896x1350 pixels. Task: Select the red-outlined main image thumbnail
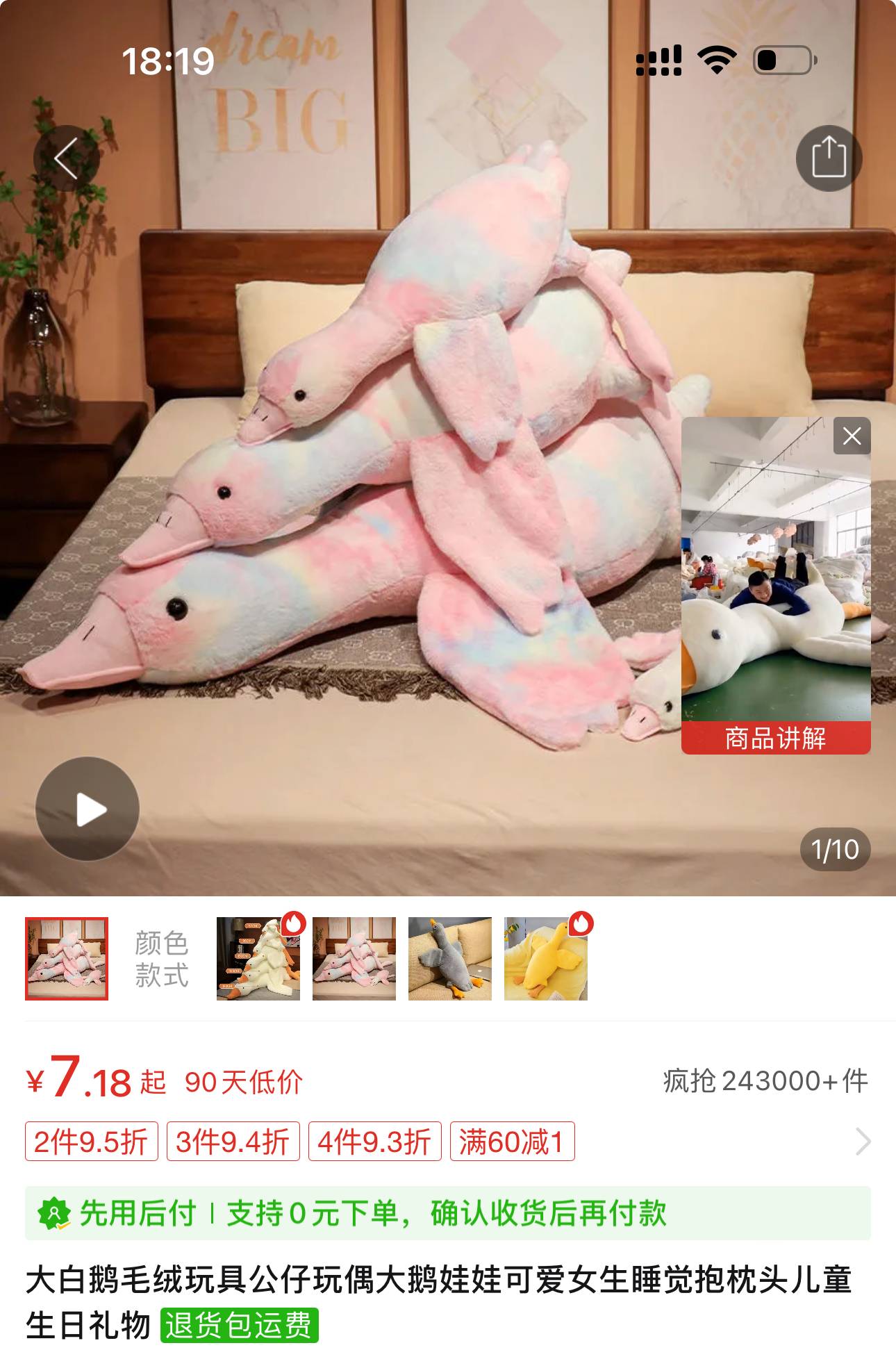coord(67,959)
